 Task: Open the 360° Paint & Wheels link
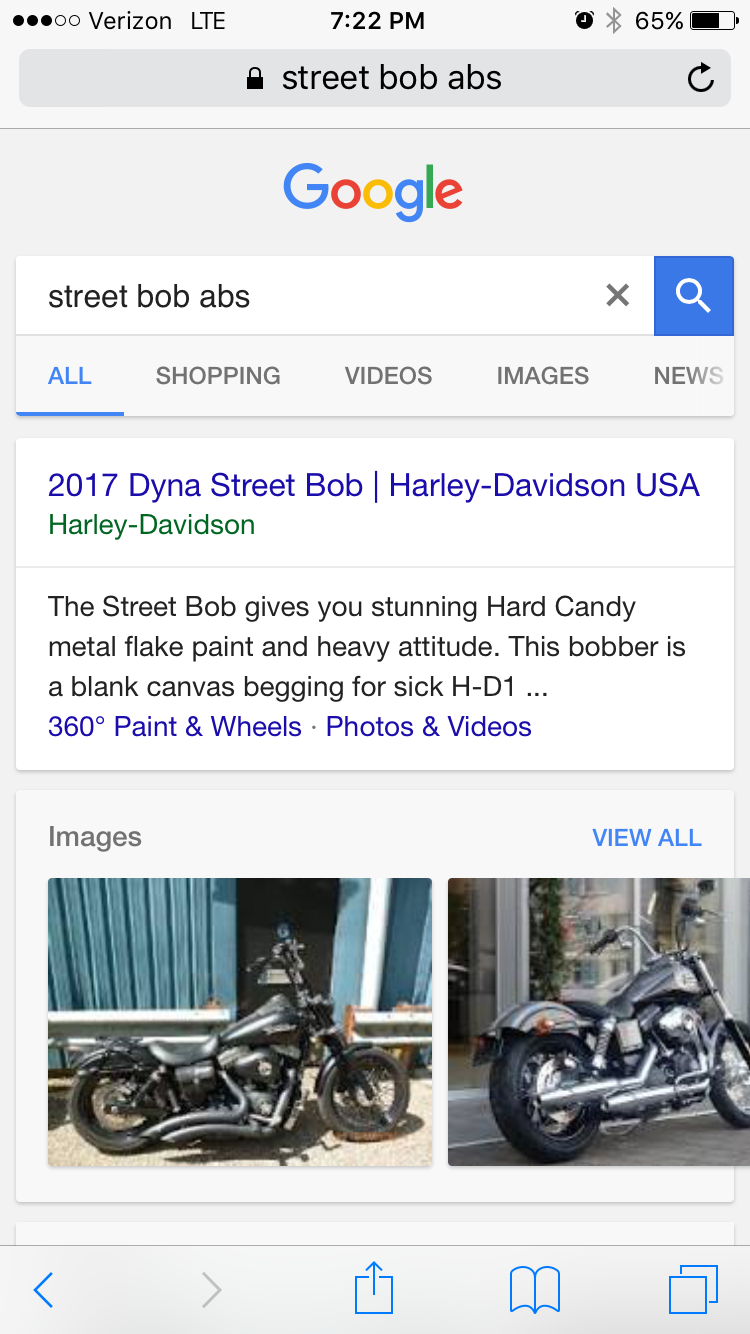click(x=175, y=726)
